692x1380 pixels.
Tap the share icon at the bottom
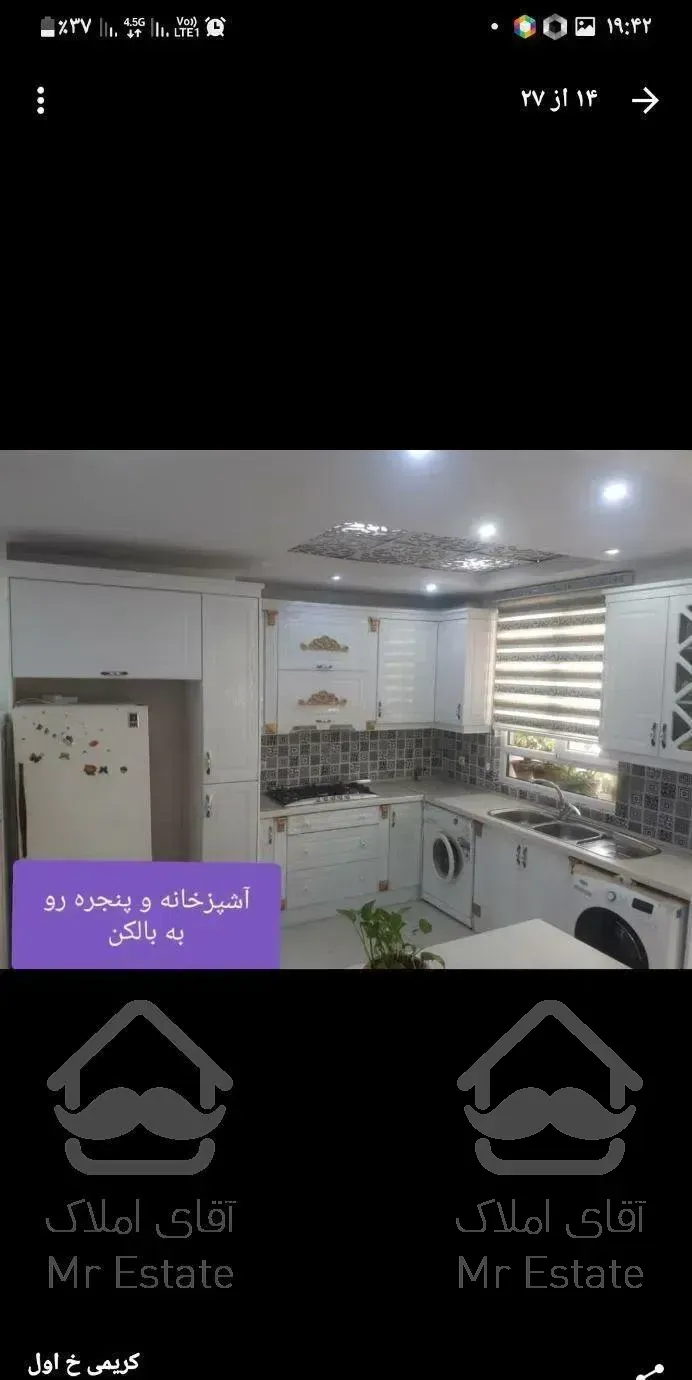pyautogui.click(x=650, y=1370)
